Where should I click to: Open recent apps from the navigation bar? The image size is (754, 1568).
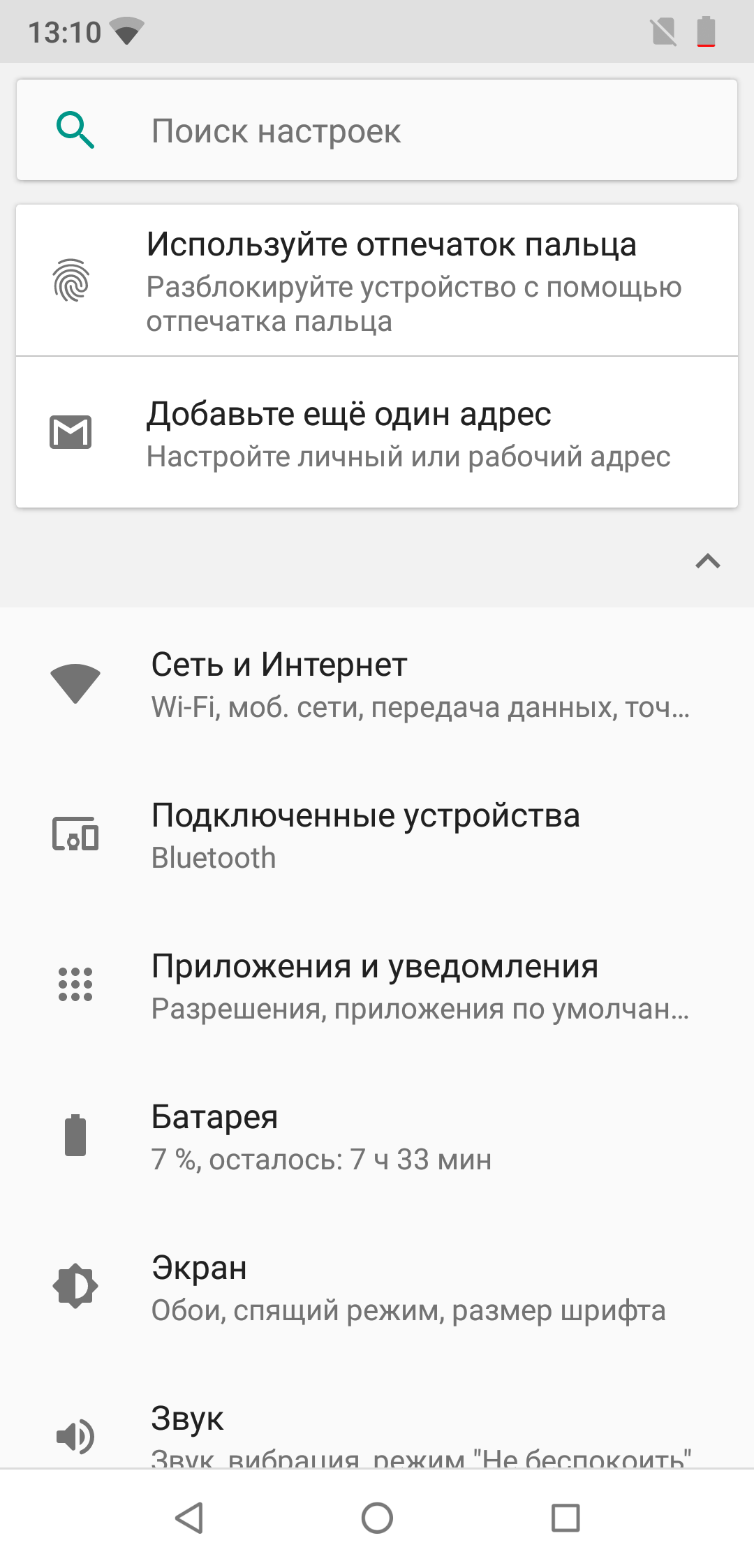coord(565,1518)
